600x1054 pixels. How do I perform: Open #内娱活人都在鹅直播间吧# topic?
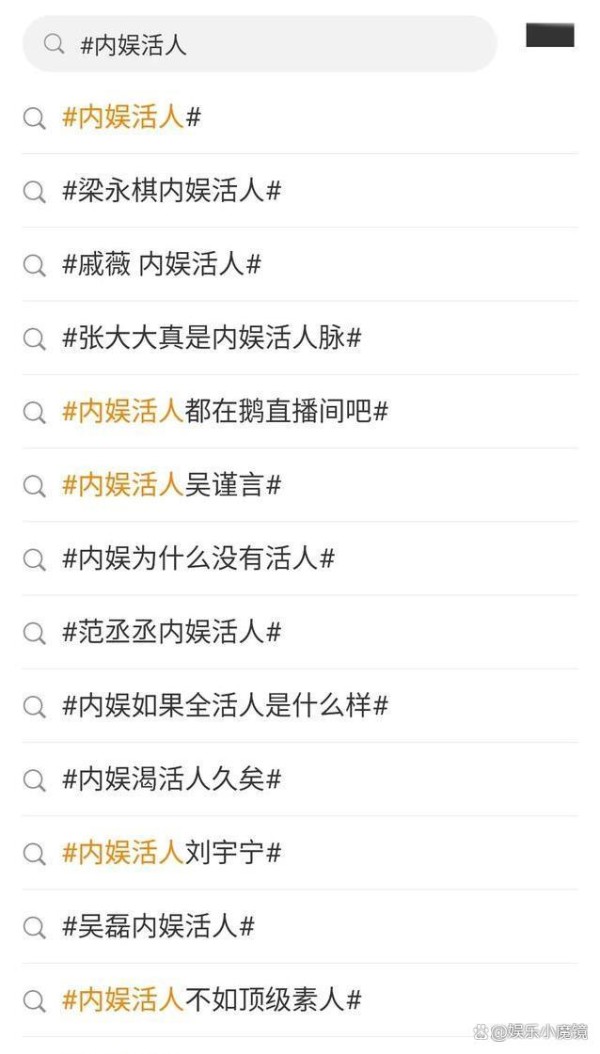coord(300,411)
